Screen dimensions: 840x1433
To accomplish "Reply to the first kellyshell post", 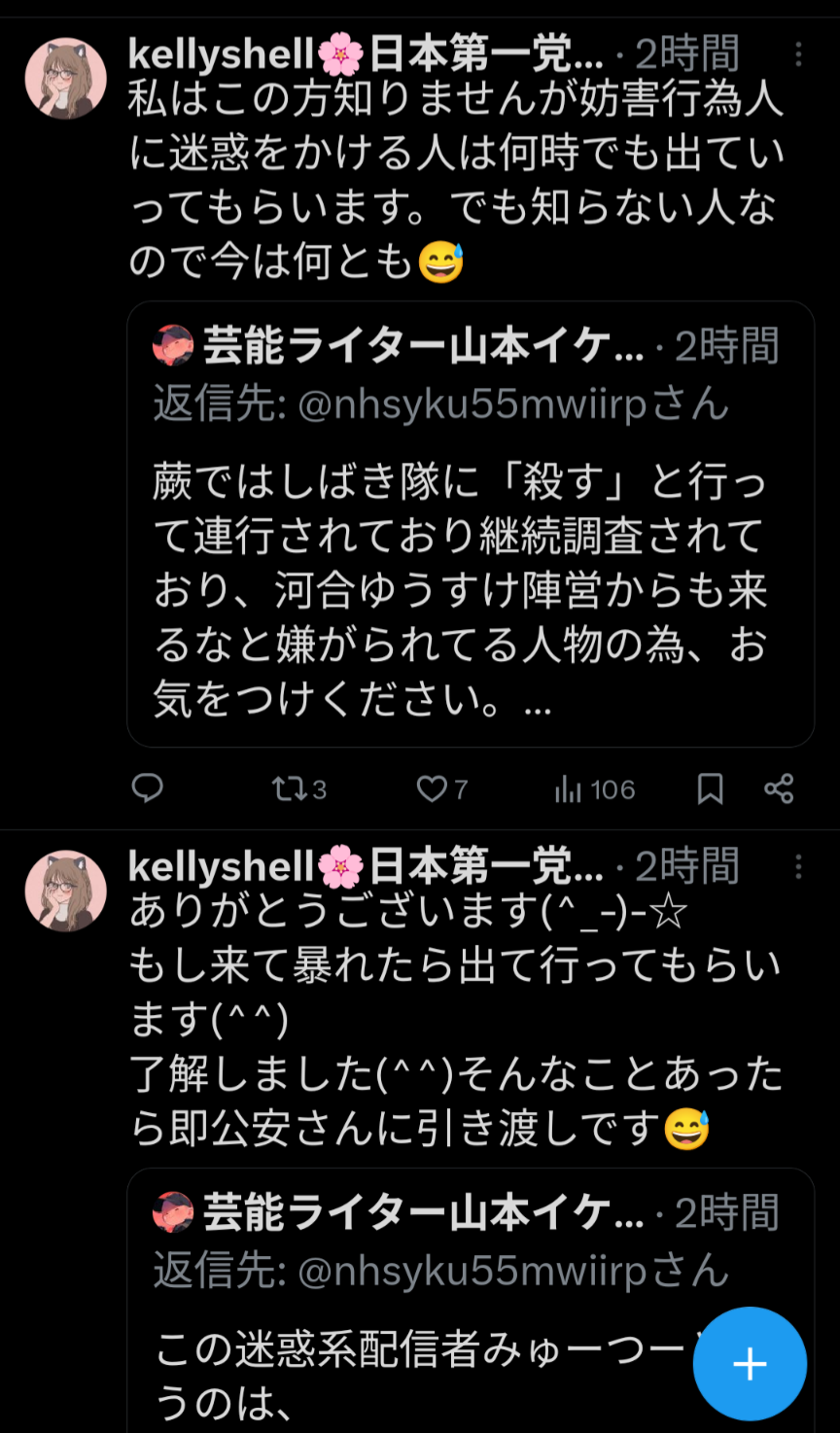I will tap(148, 788).
